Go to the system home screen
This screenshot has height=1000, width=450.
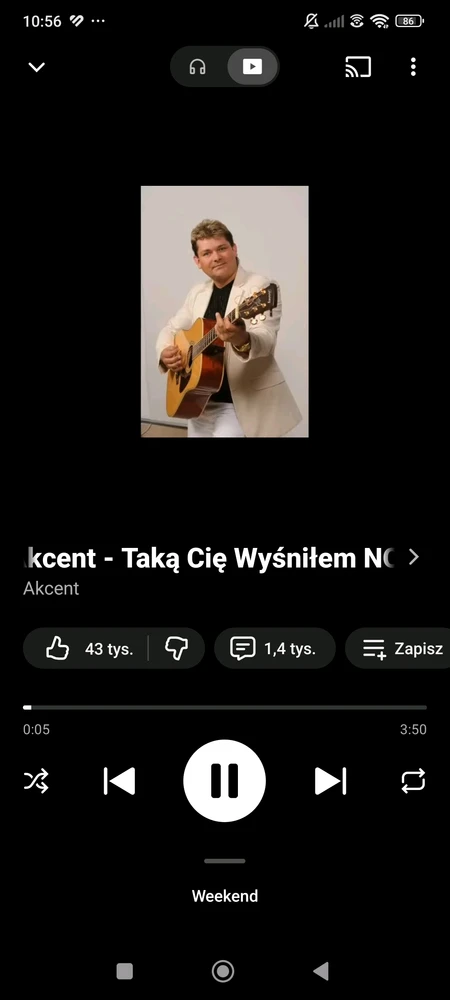[x=223, y=971]
